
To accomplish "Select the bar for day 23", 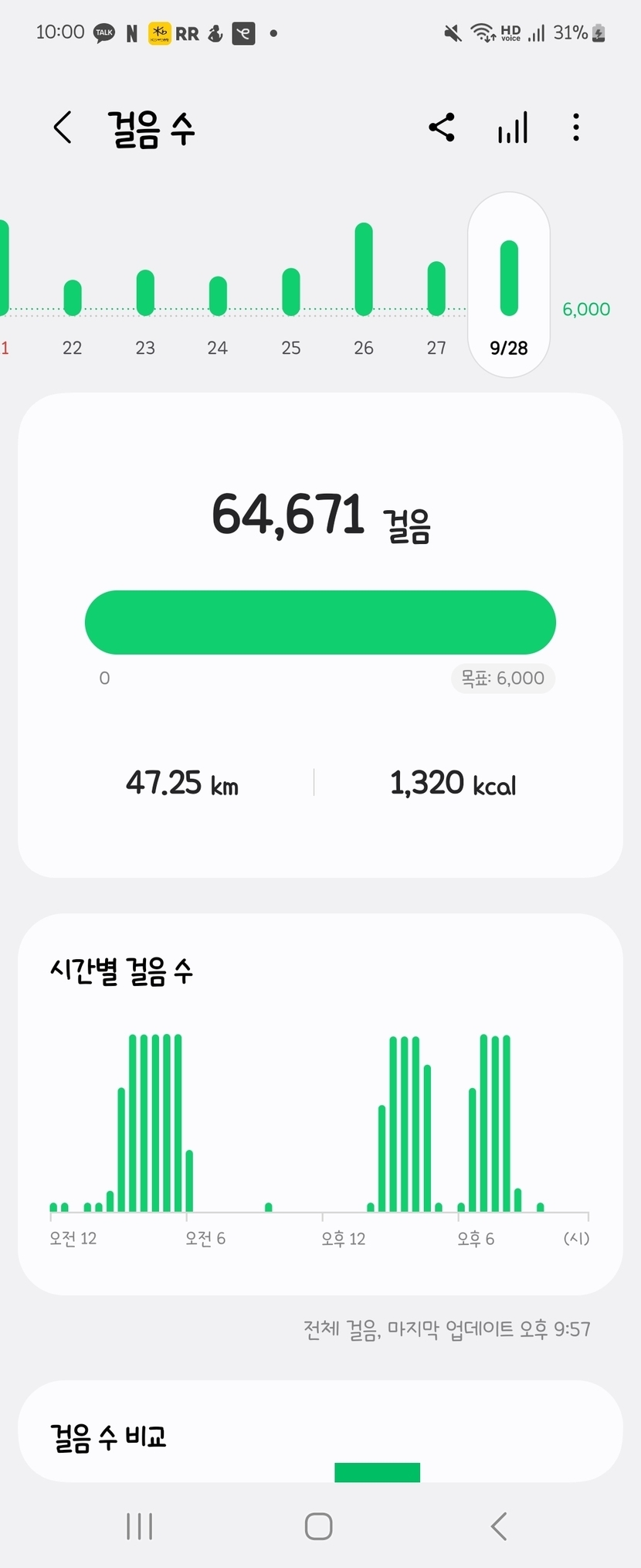I will 145,293.
